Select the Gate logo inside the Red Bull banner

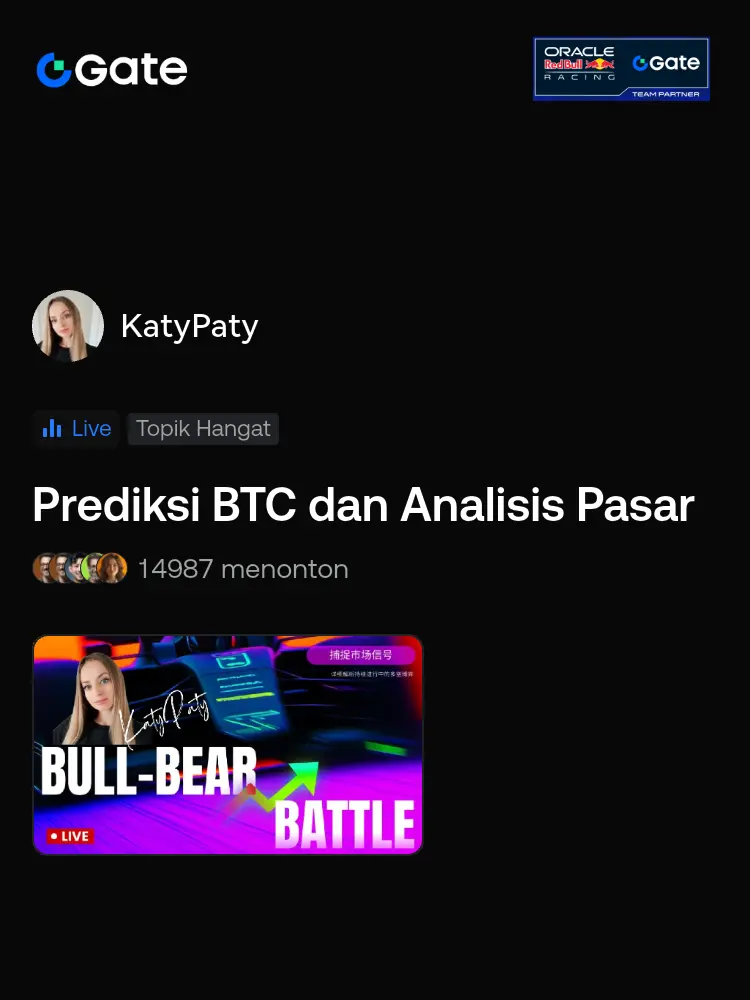point(667,62)
